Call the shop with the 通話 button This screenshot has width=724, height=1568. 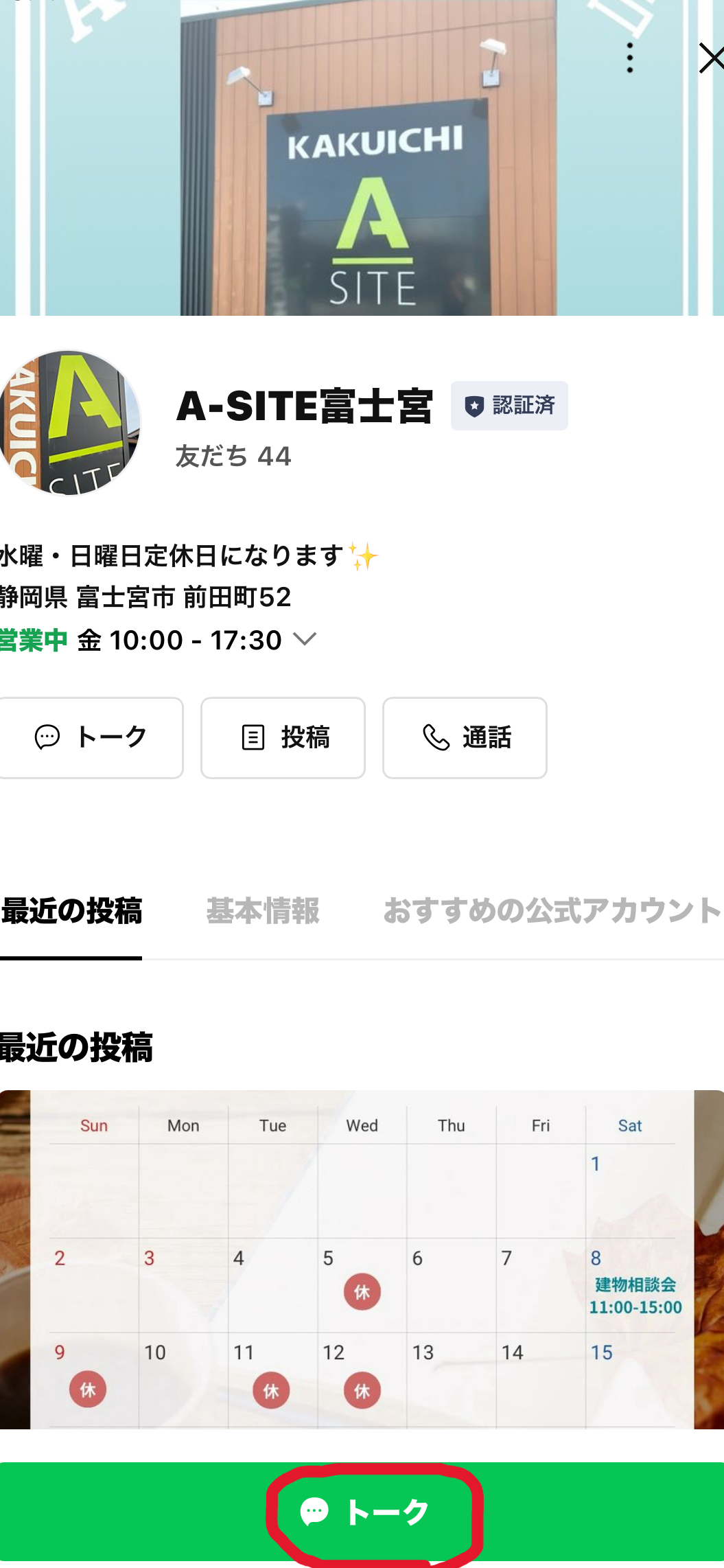click(465, 737)
